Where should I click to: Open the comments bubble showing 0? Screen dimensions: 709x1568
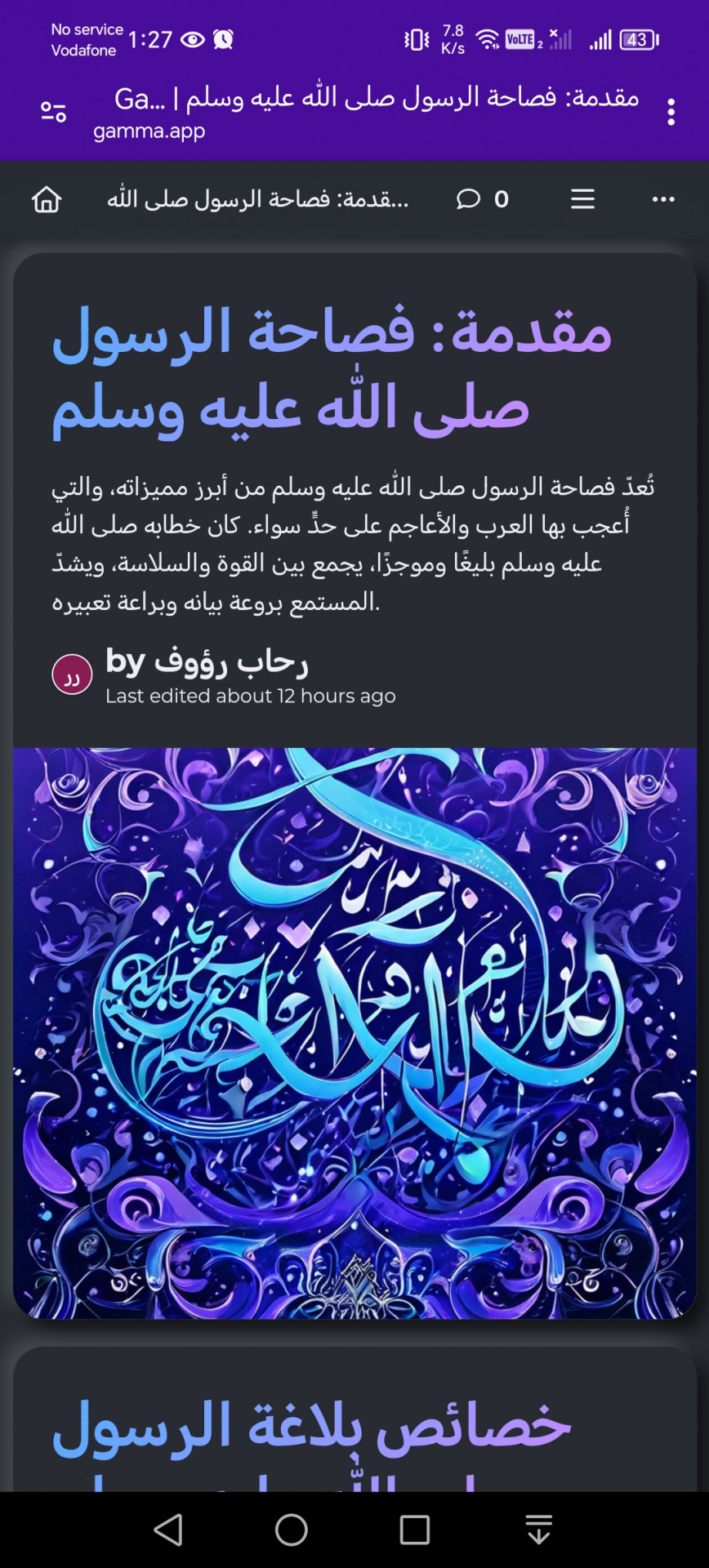point(482,199)
